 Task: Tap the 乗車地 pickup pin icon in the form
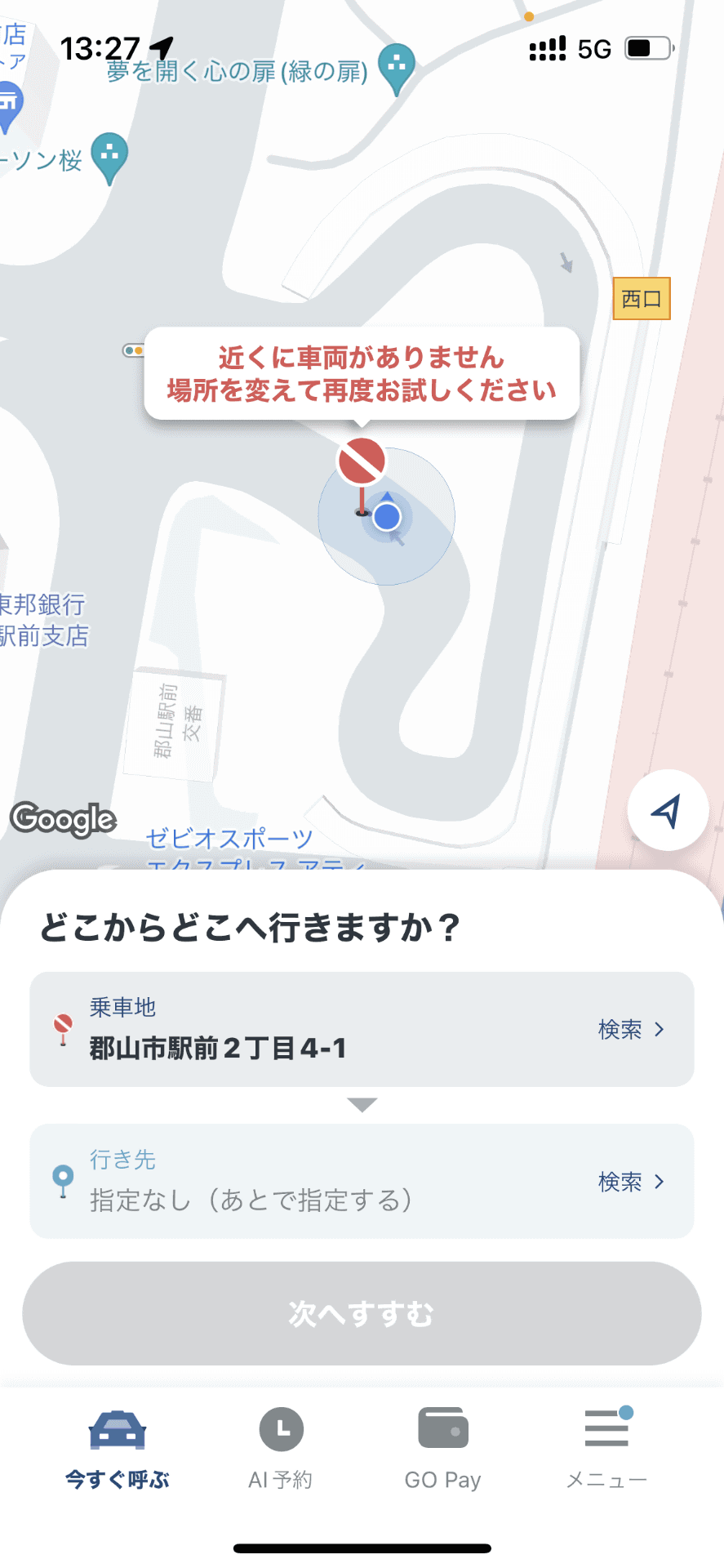(x=63, y=1027)
